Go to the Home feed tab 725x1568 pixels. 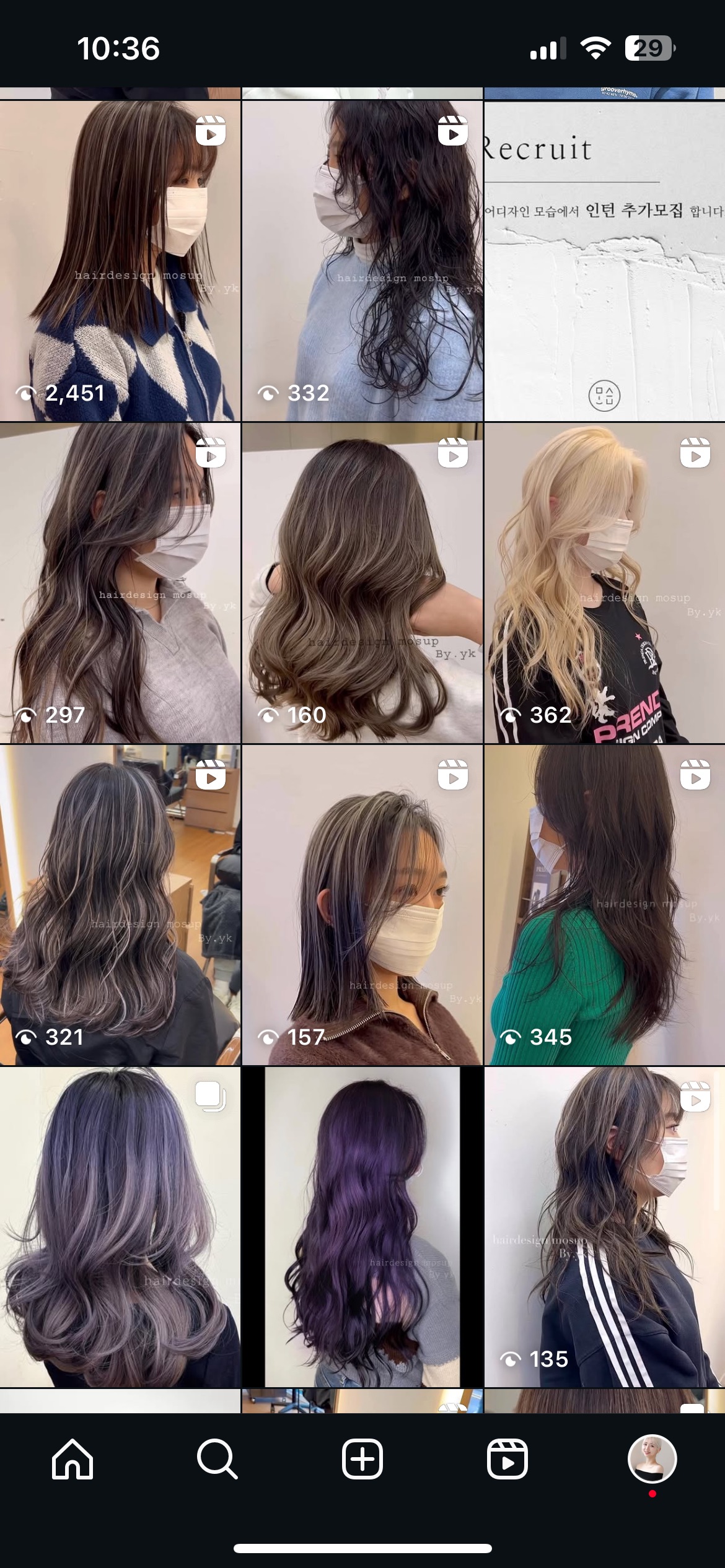coord(72,1459)
